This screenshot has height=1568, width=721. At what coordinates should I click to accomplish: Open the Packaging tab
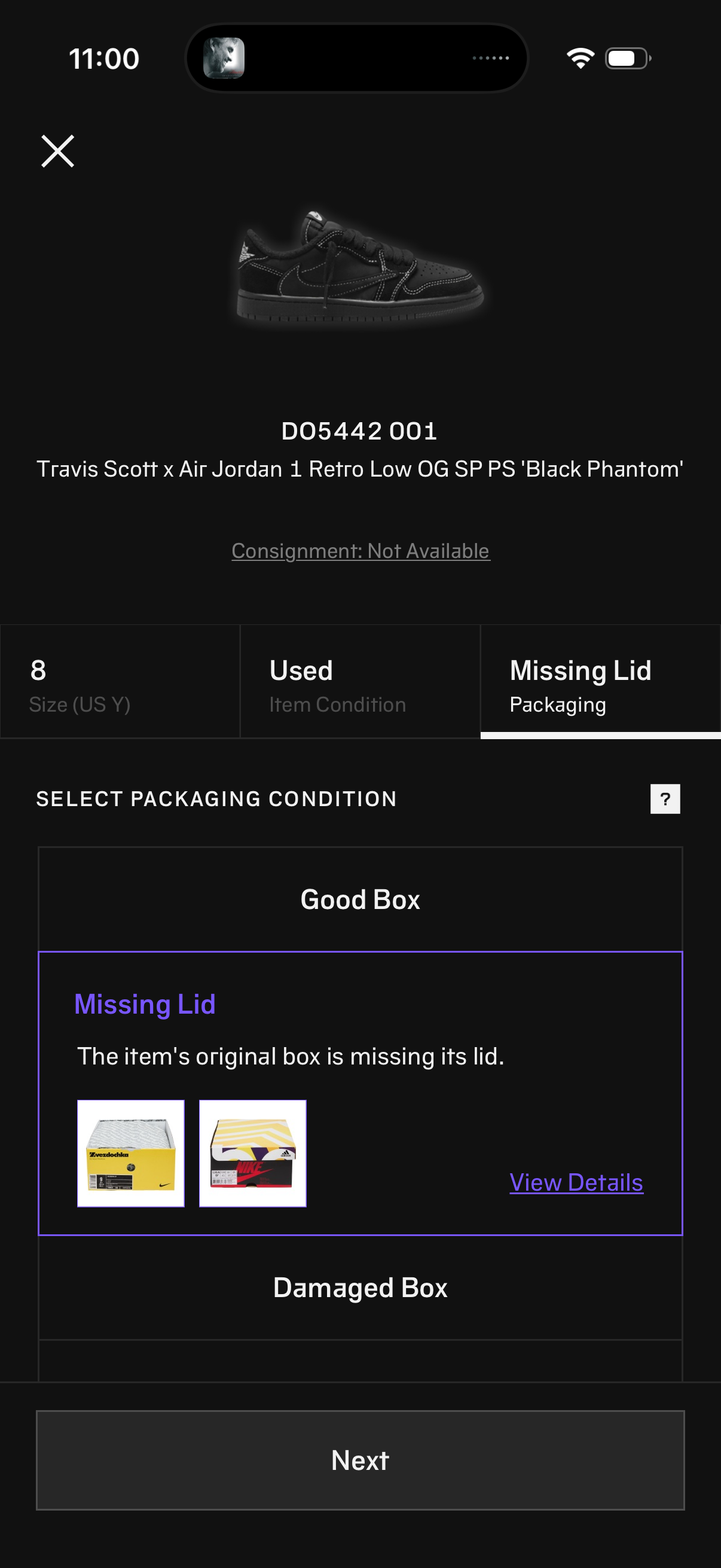(600, 681)
